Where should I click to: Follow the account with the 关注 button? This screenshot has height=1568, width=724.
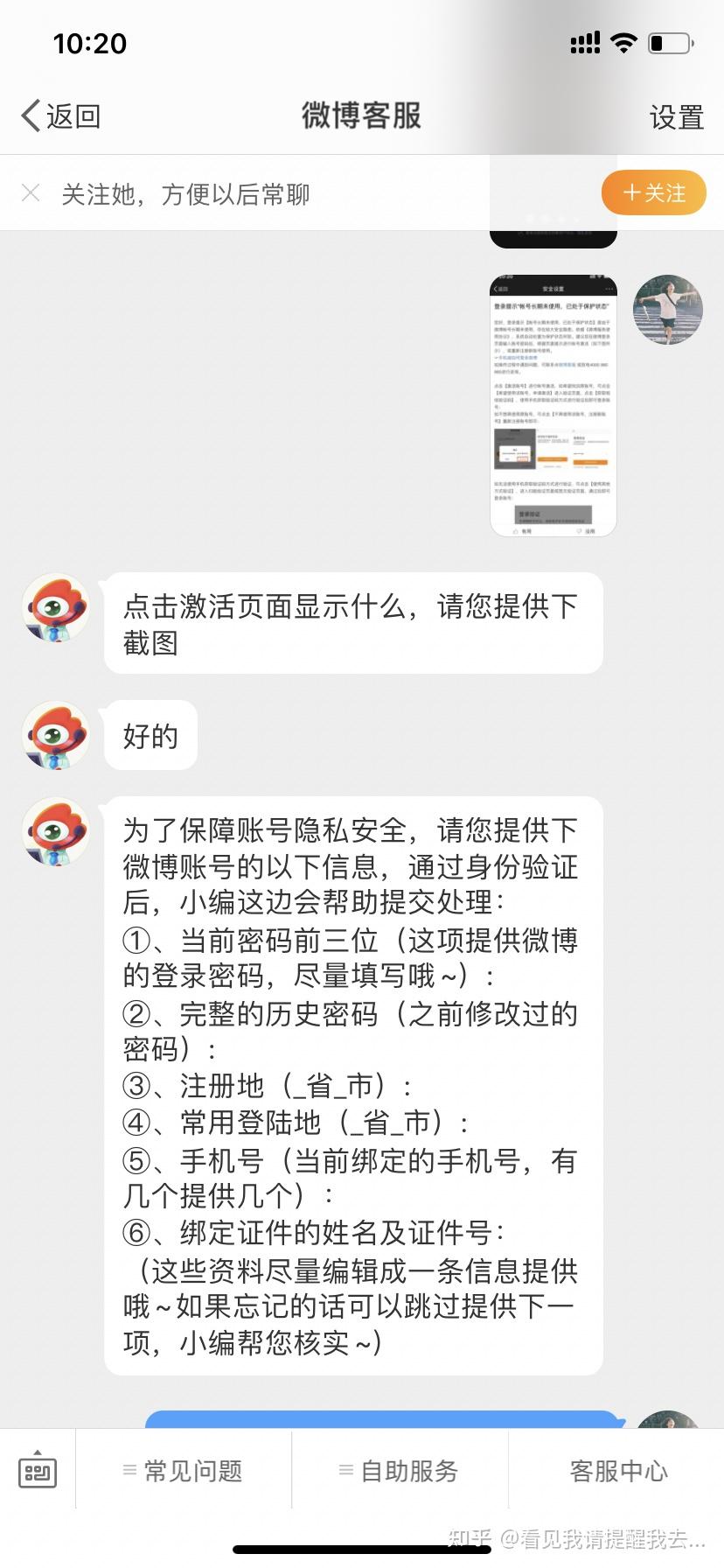point(654,193)
